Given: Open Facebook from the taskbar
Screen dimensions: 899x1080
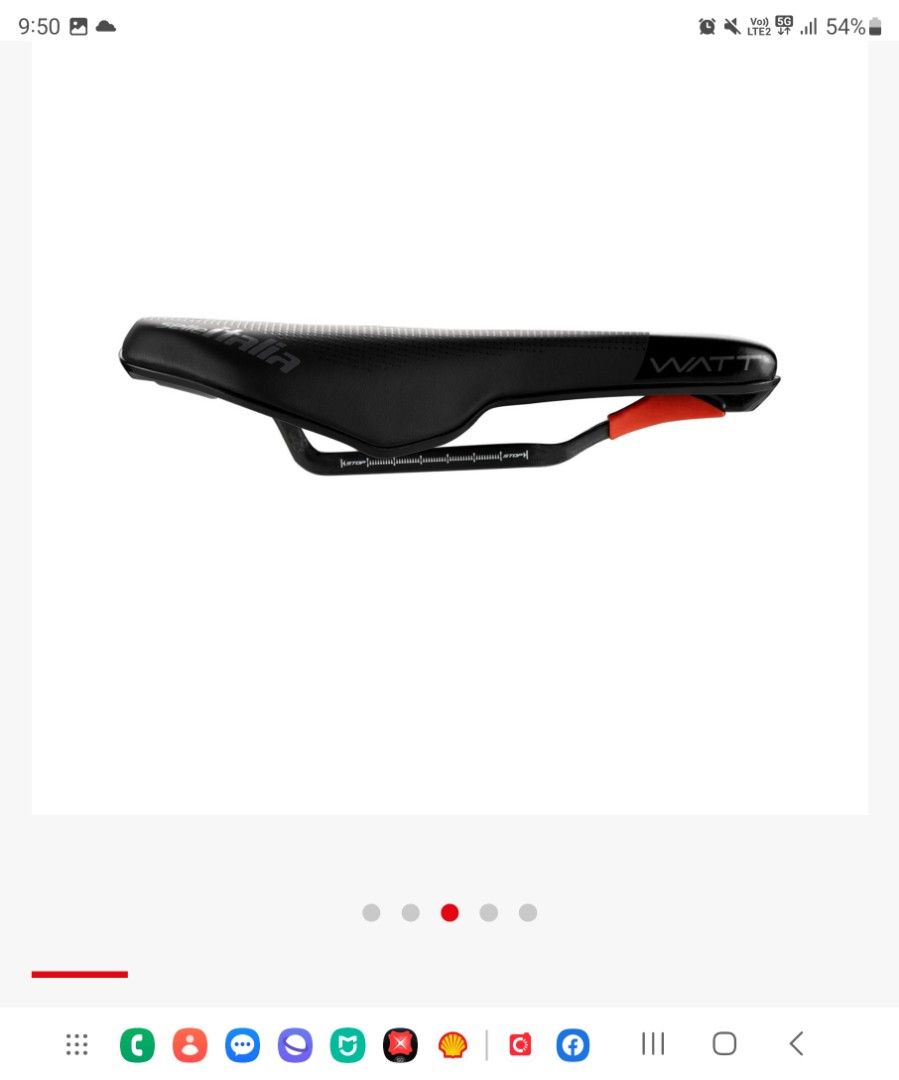Looking at the screenshot, I should click(x=573, y=1045).
